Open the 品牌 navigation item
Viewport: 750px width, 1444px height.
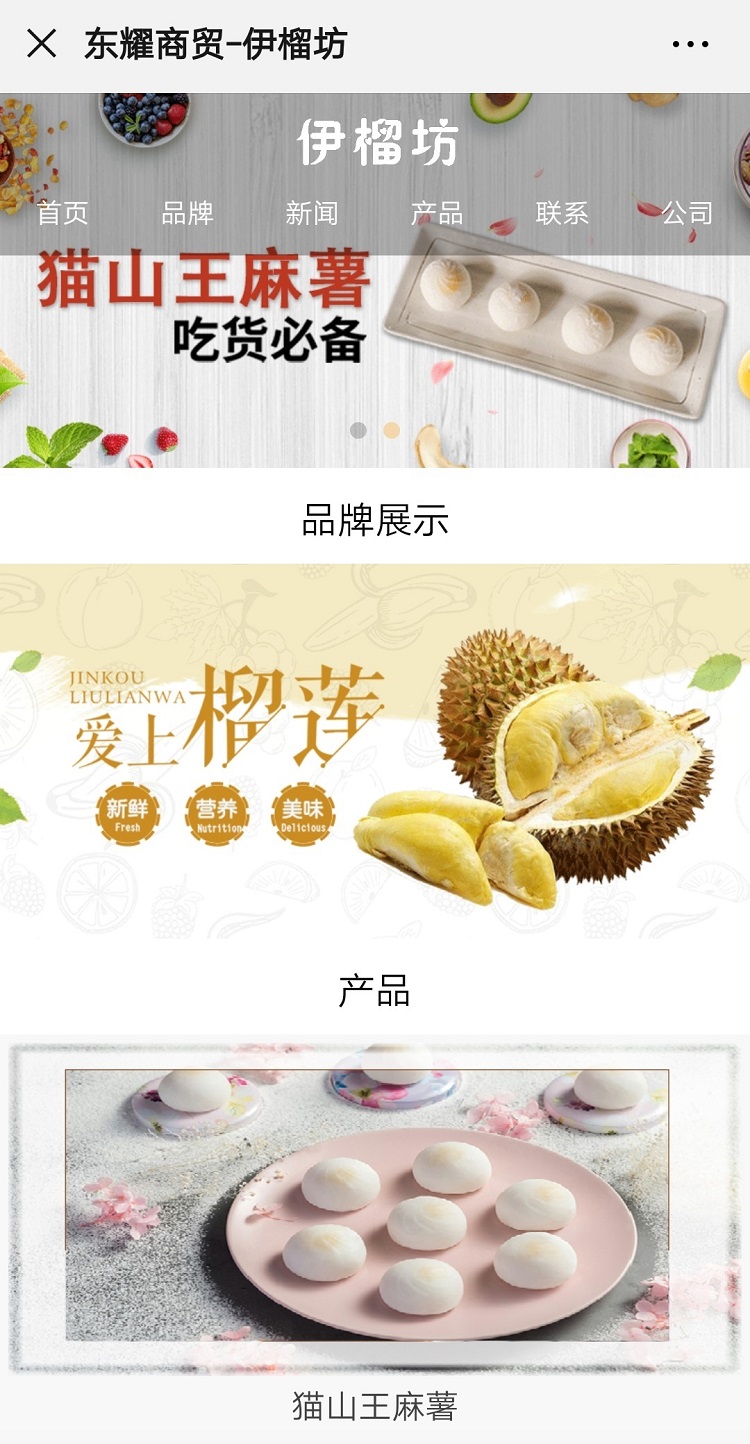[187, 213]
